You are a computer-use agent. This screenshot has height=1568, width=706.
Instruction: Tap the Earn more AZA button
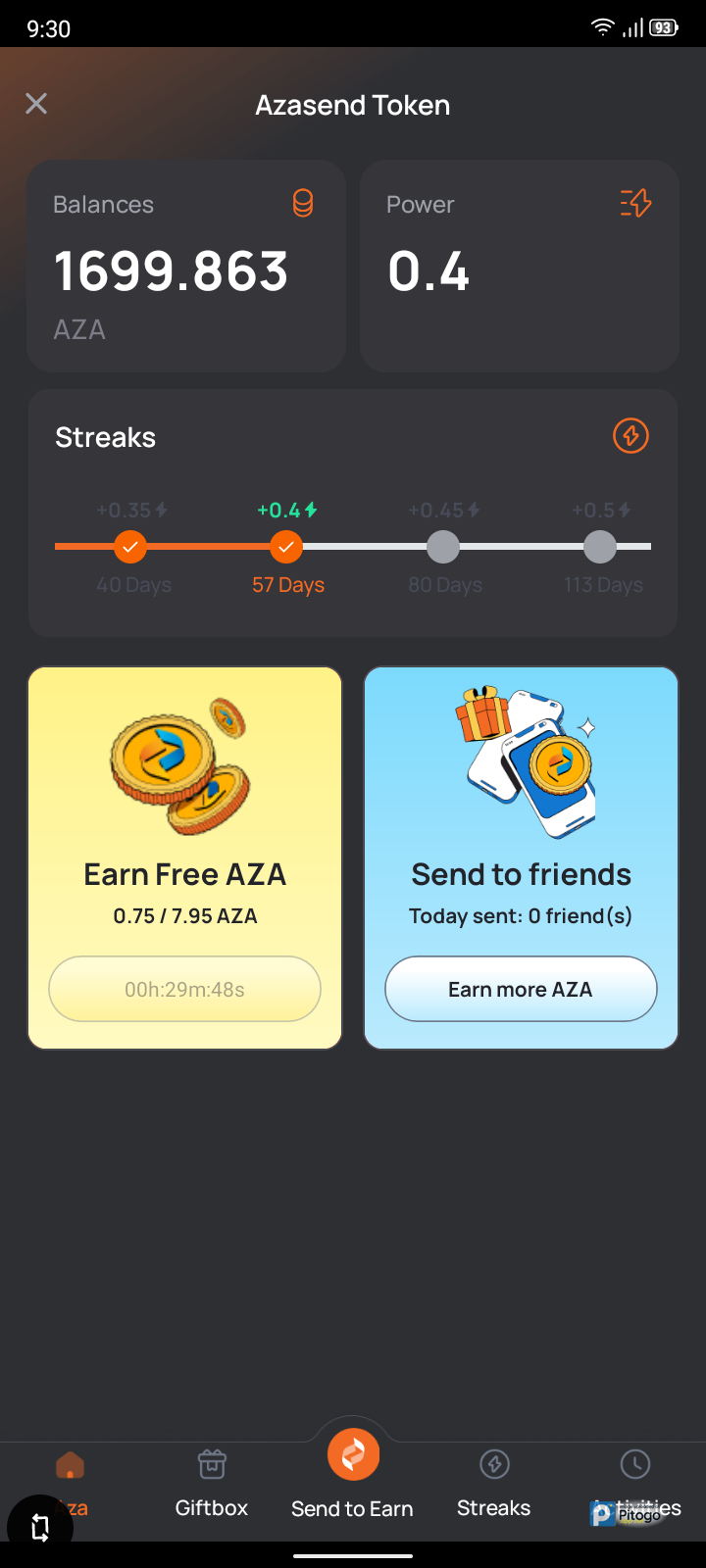(521, 989)
